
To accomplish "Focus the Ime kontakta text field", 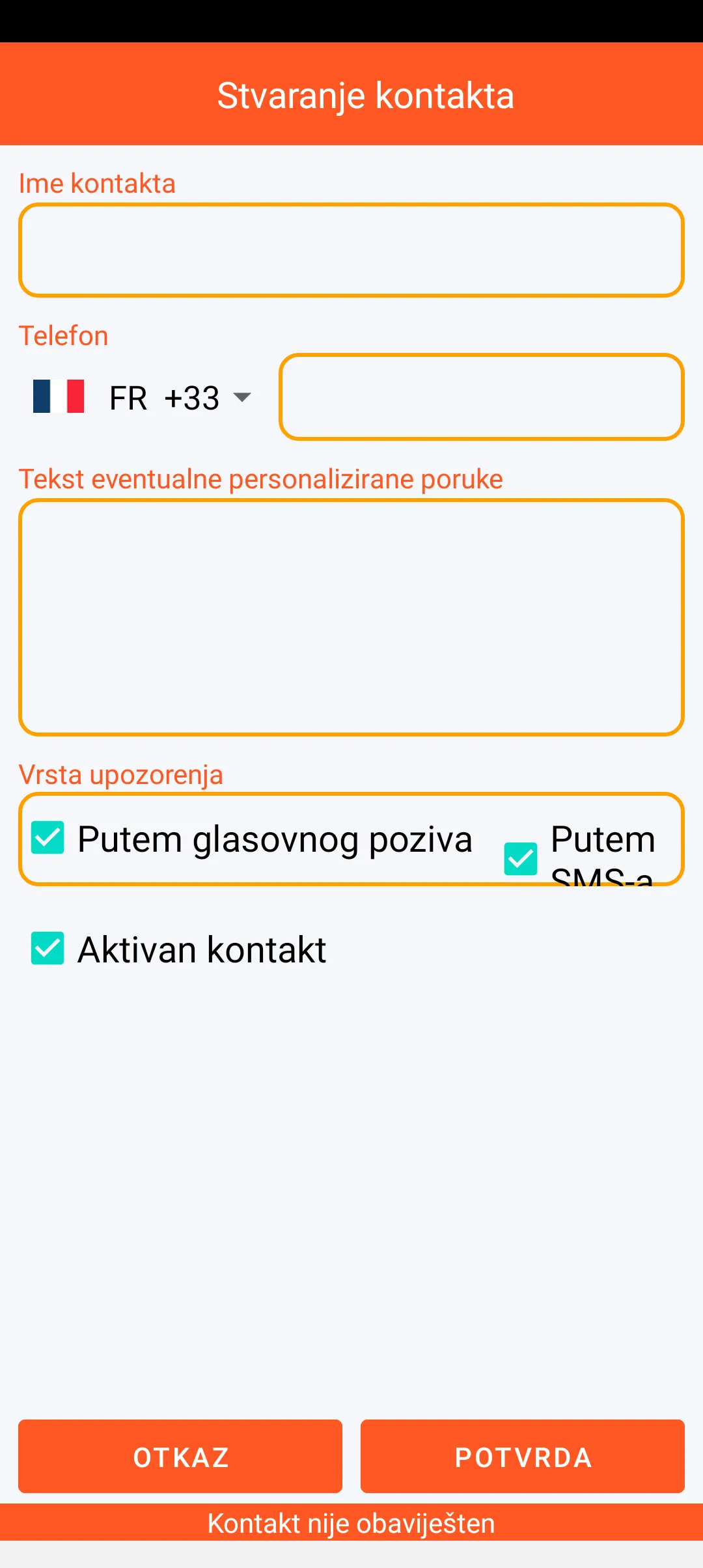I will (x=351, y=250).
